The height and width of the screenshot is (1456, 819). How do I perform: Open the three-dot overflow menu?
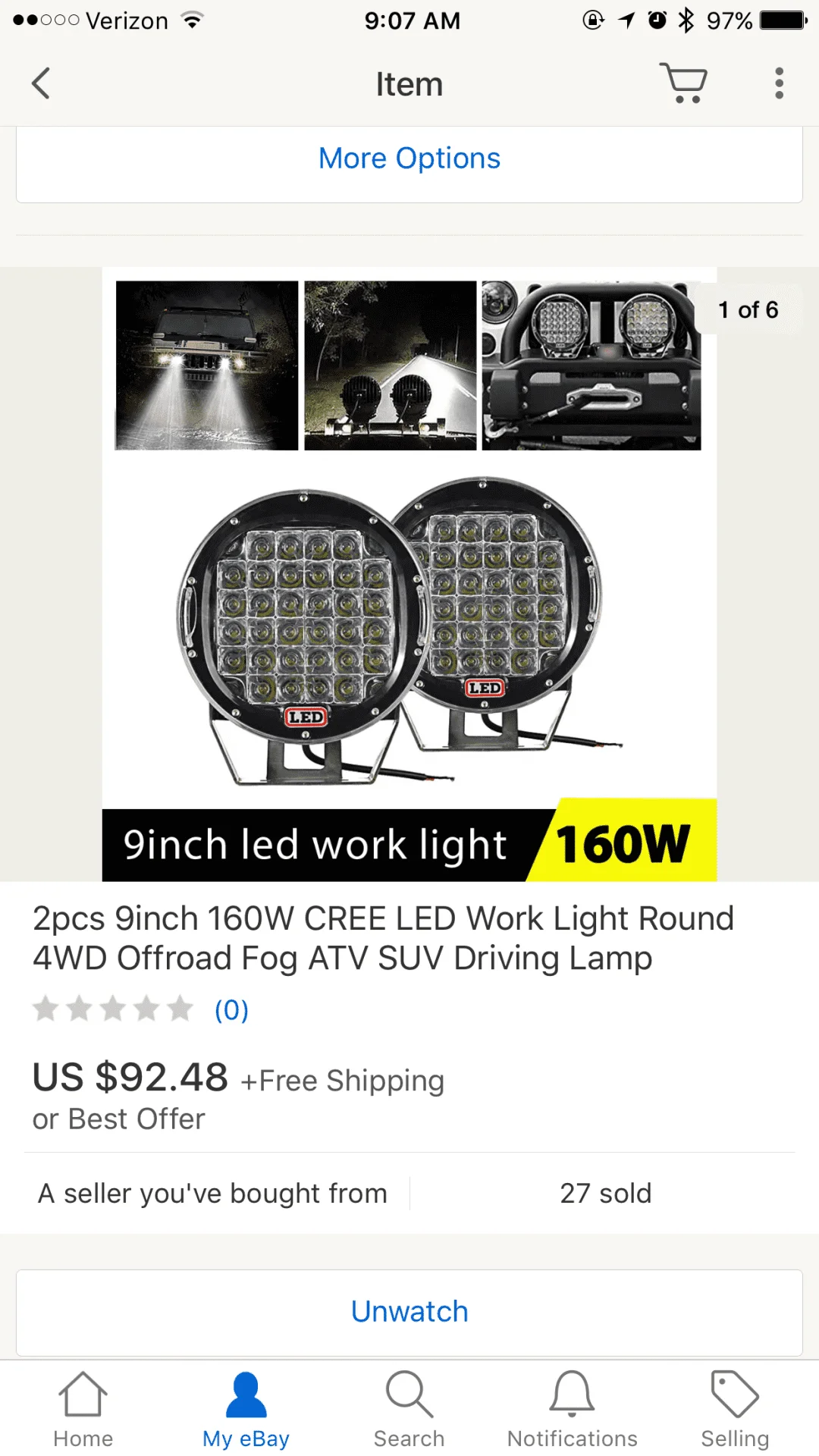tap(779, 83)
